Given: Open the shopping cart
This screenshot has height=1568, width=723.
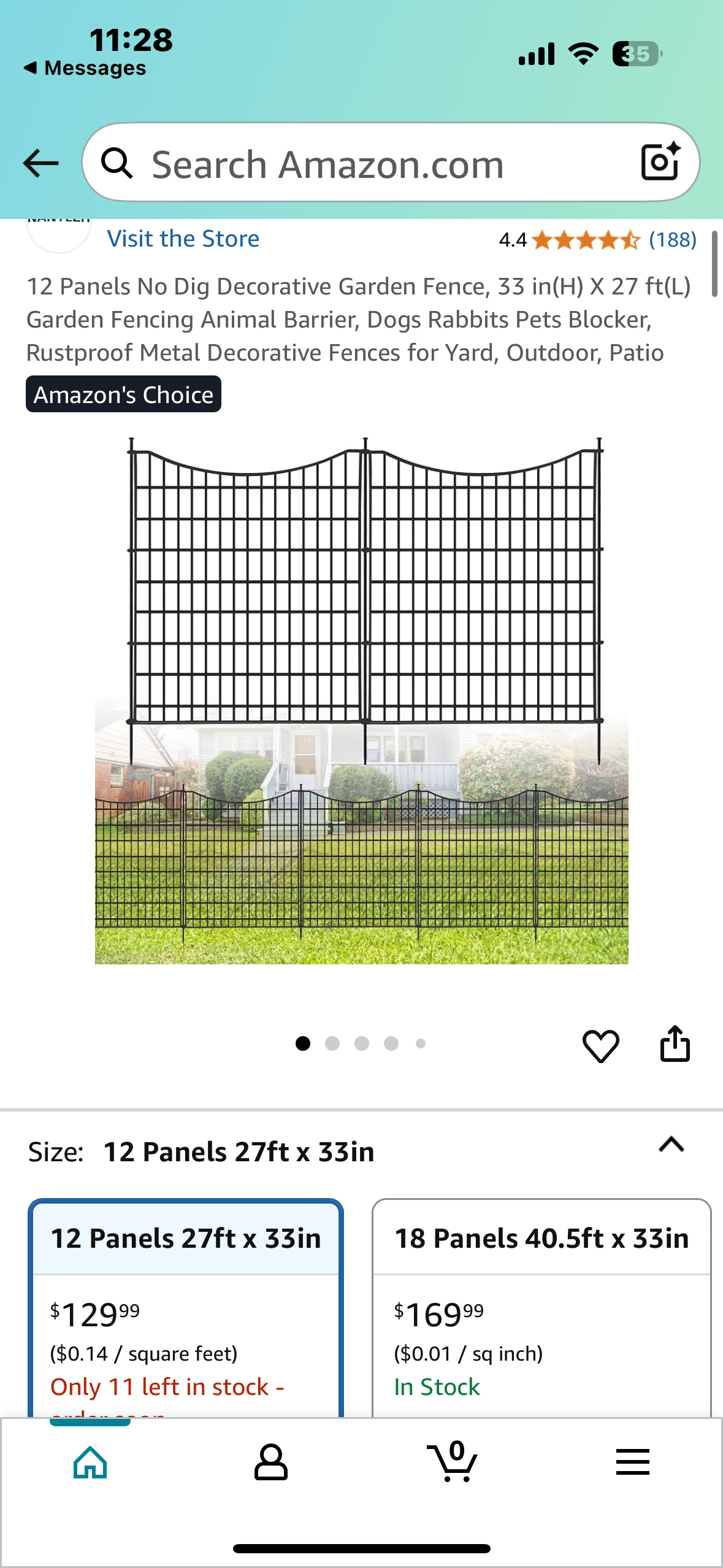Looking at the screenshot, I should point(453,1462).
